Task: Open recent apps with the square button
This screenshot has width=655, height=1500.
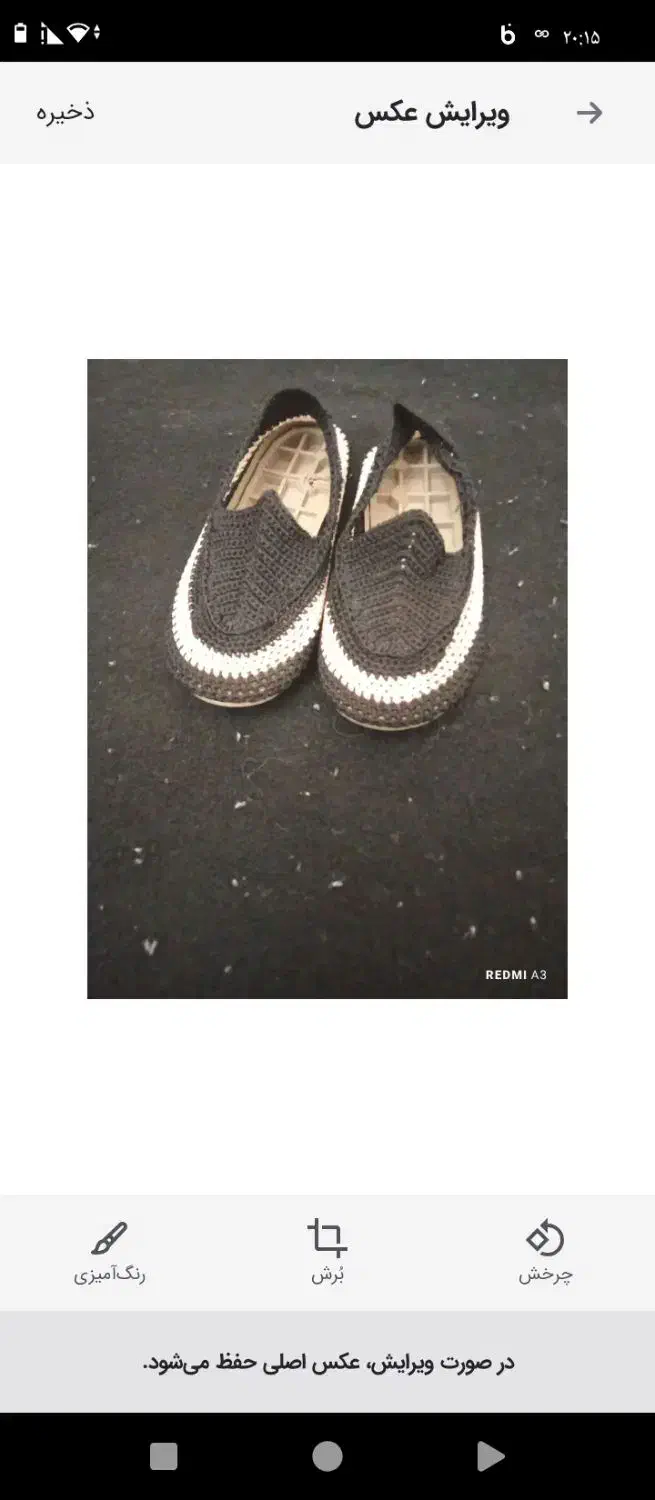Action: (164, 1456)
